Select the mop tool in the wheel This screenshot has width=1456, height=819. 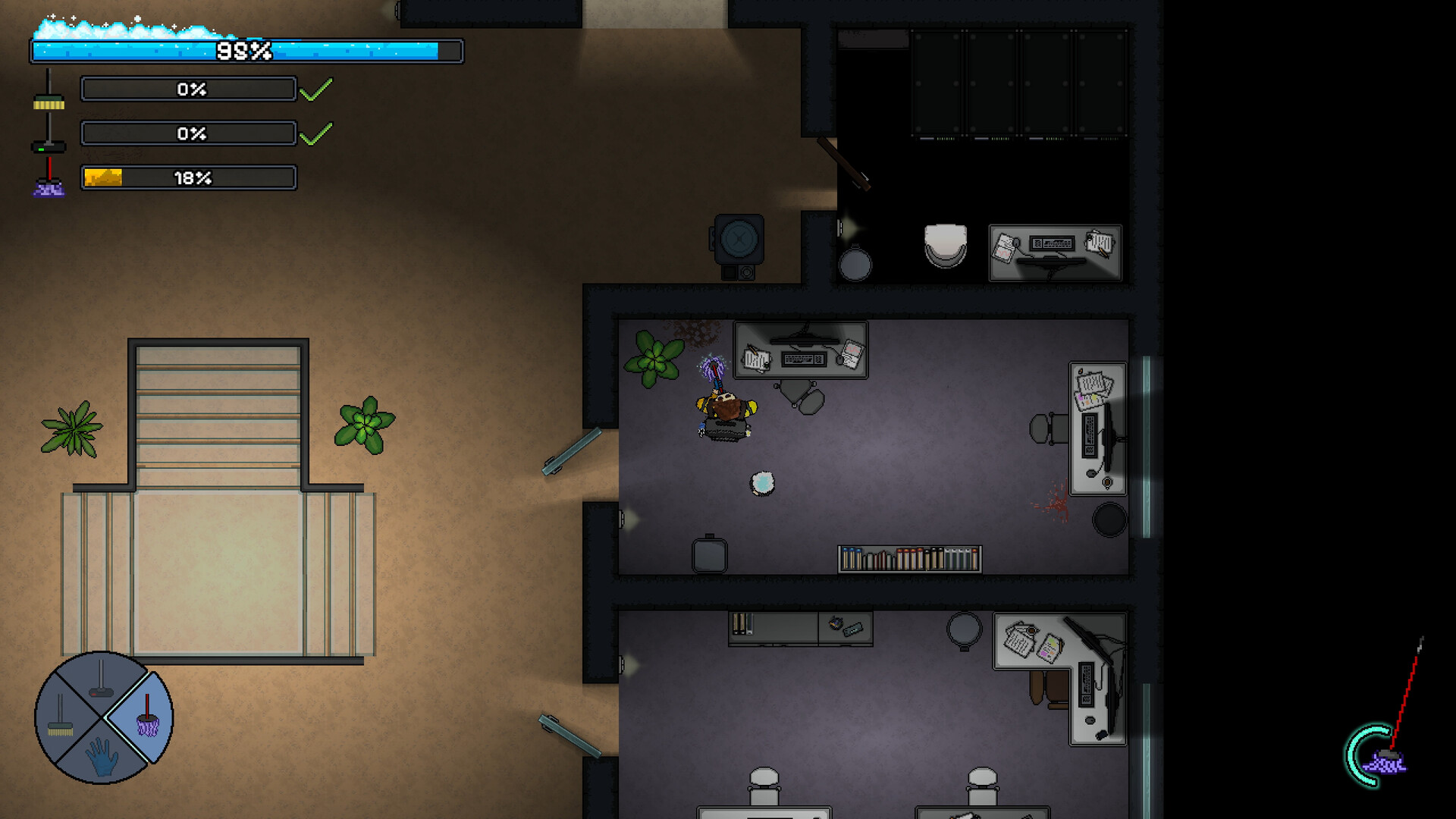(x=146, y=717)
